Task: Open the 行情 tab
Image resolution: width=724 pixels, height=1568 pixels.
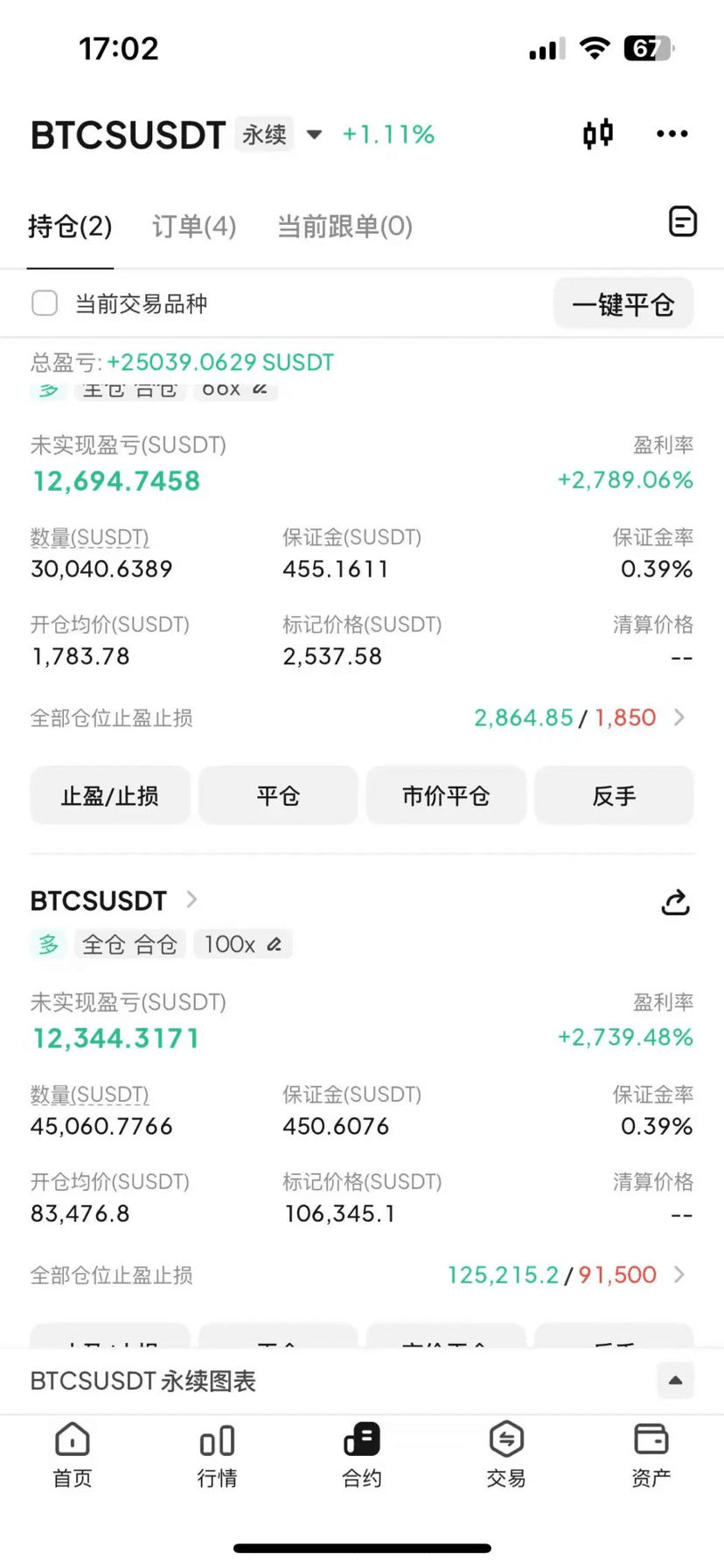Action: (x=217, y=1456)
